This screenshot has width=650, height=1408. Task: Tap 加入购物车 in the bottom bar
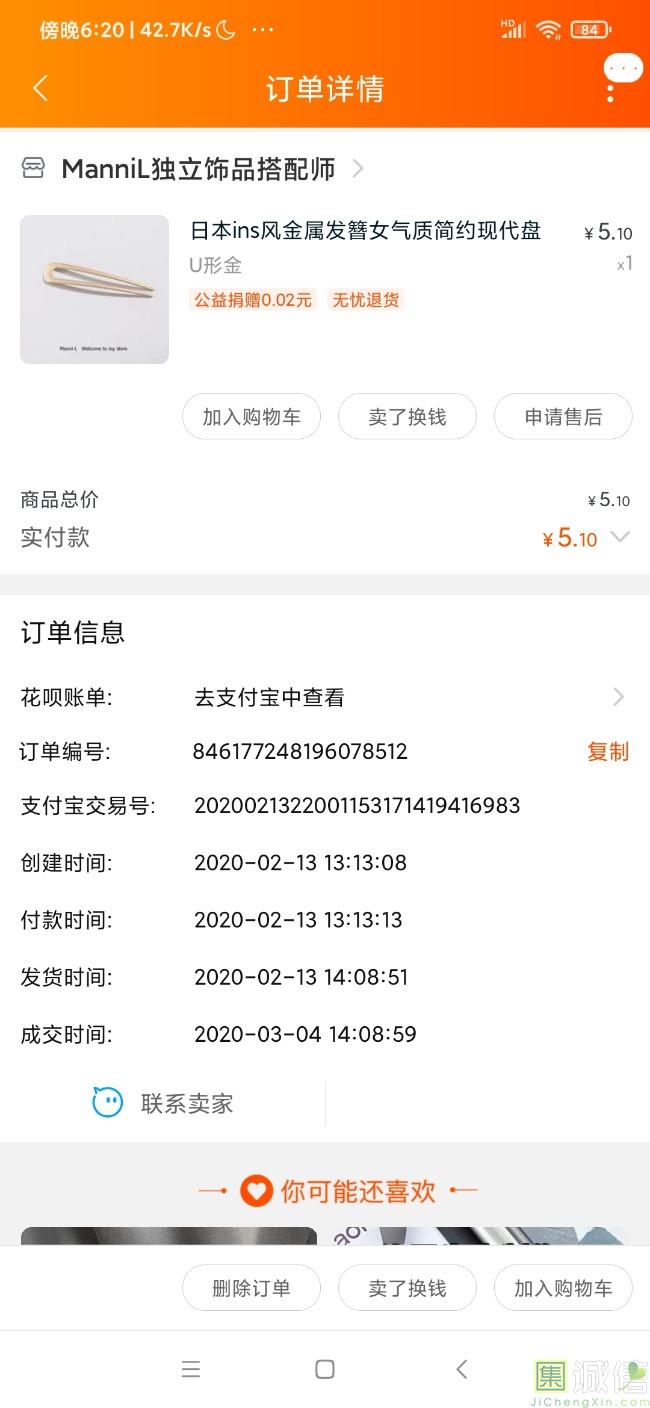[563, 1288]
